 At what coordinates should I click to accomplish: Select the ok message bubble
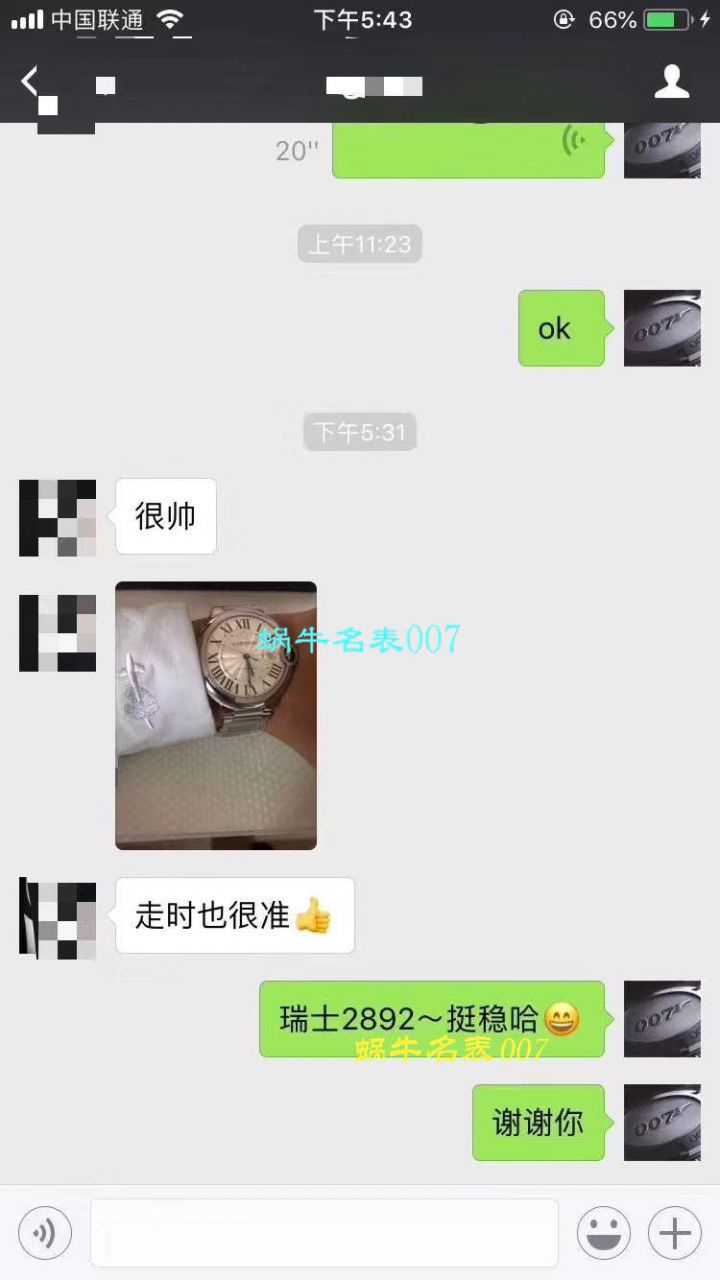[561, 328]
